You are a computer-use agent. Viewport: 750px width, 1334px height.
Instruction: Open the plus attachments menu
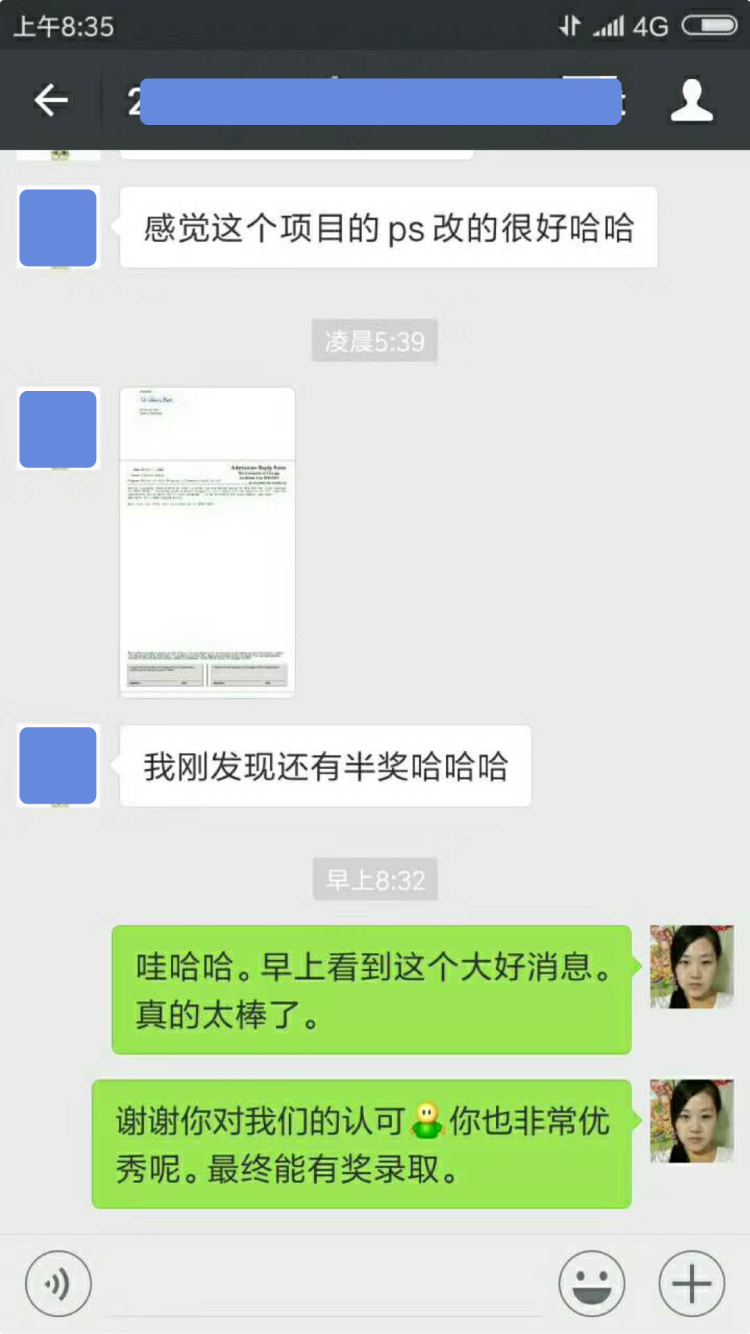point(691,1284)
